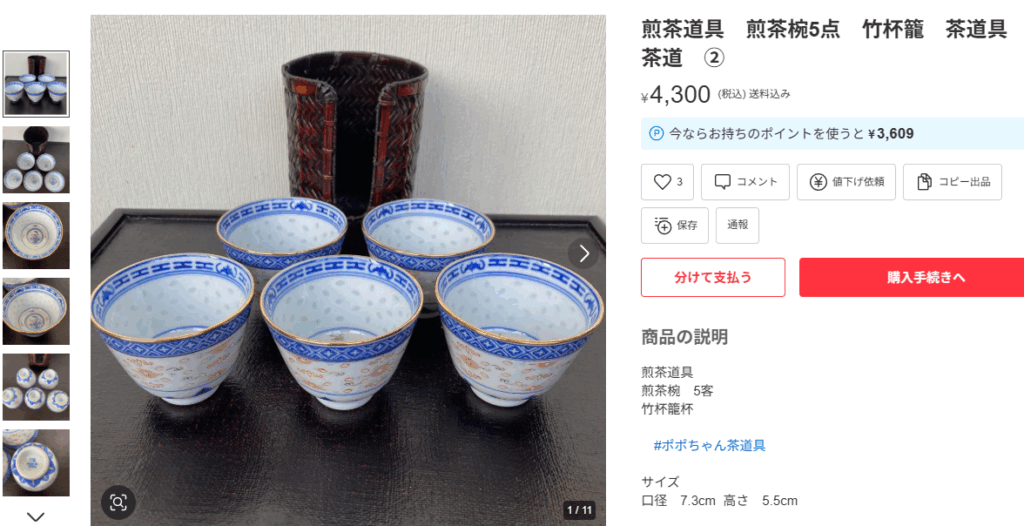Image resolution: width=1024 pixels, height=526 pixels.
Task: Open image search icon on photo
Action: click(x=118, y=502)
